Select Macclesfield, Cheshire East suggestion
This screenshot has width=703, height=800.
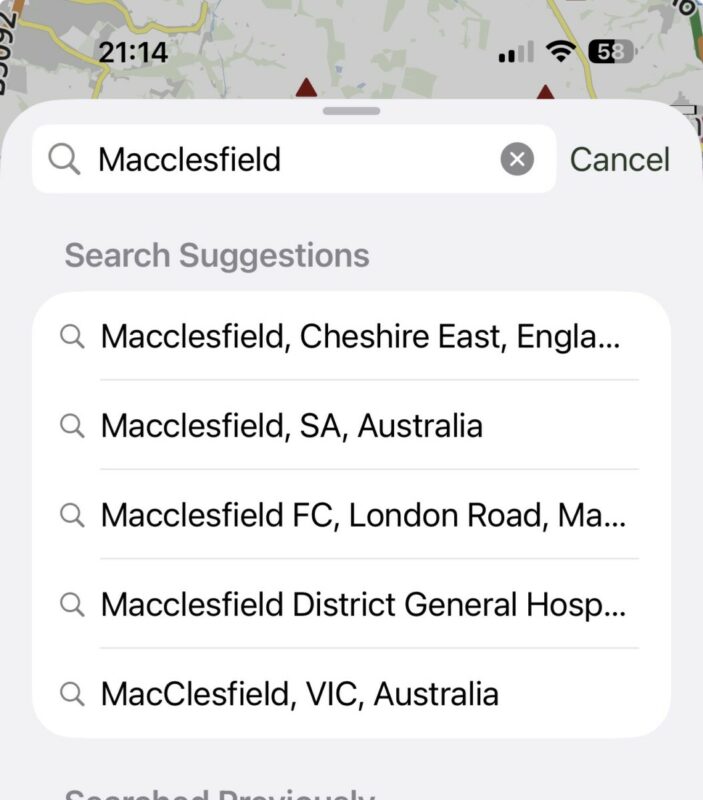360,337
